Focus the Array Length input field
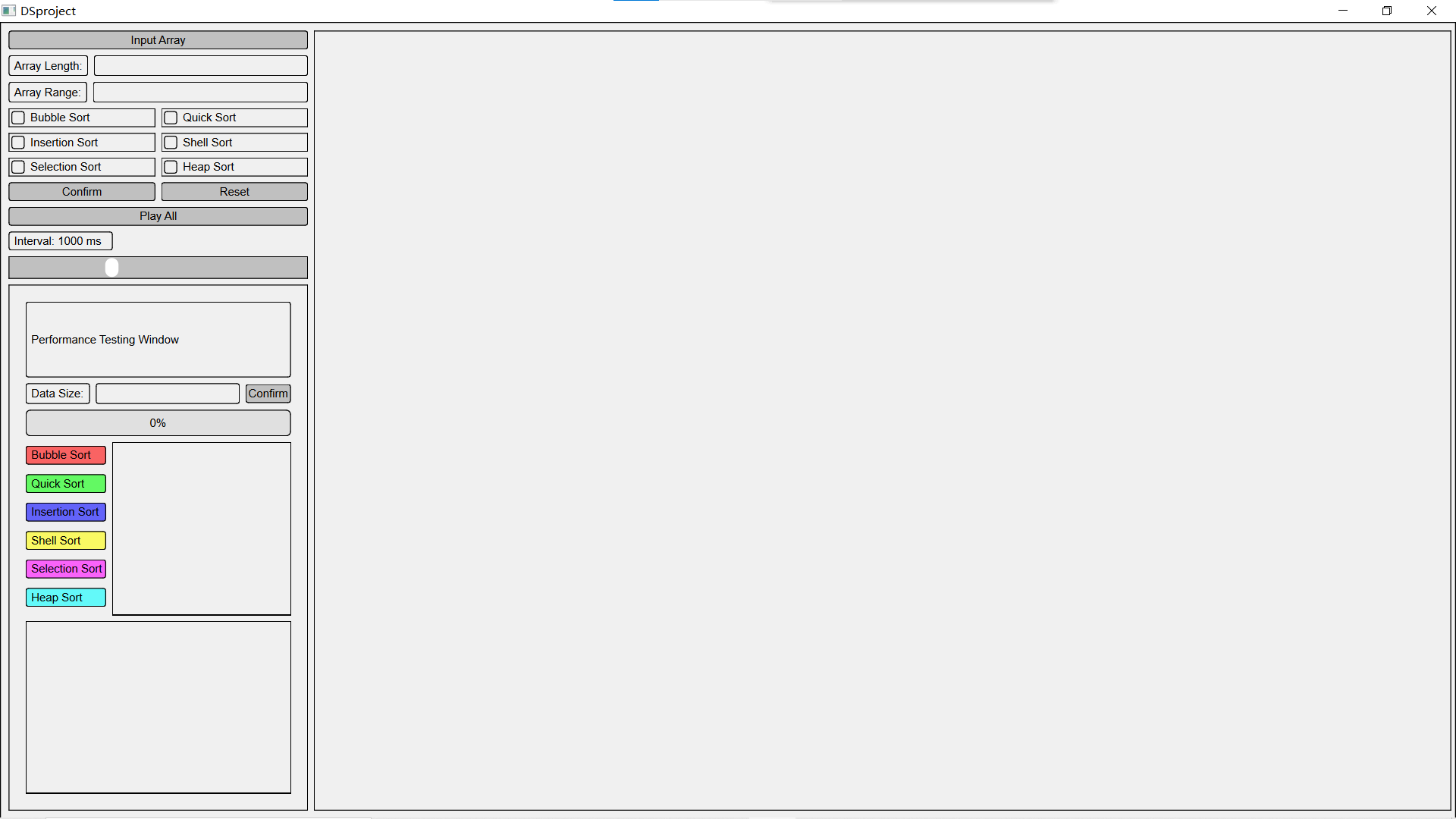 [x=200, y=66]
